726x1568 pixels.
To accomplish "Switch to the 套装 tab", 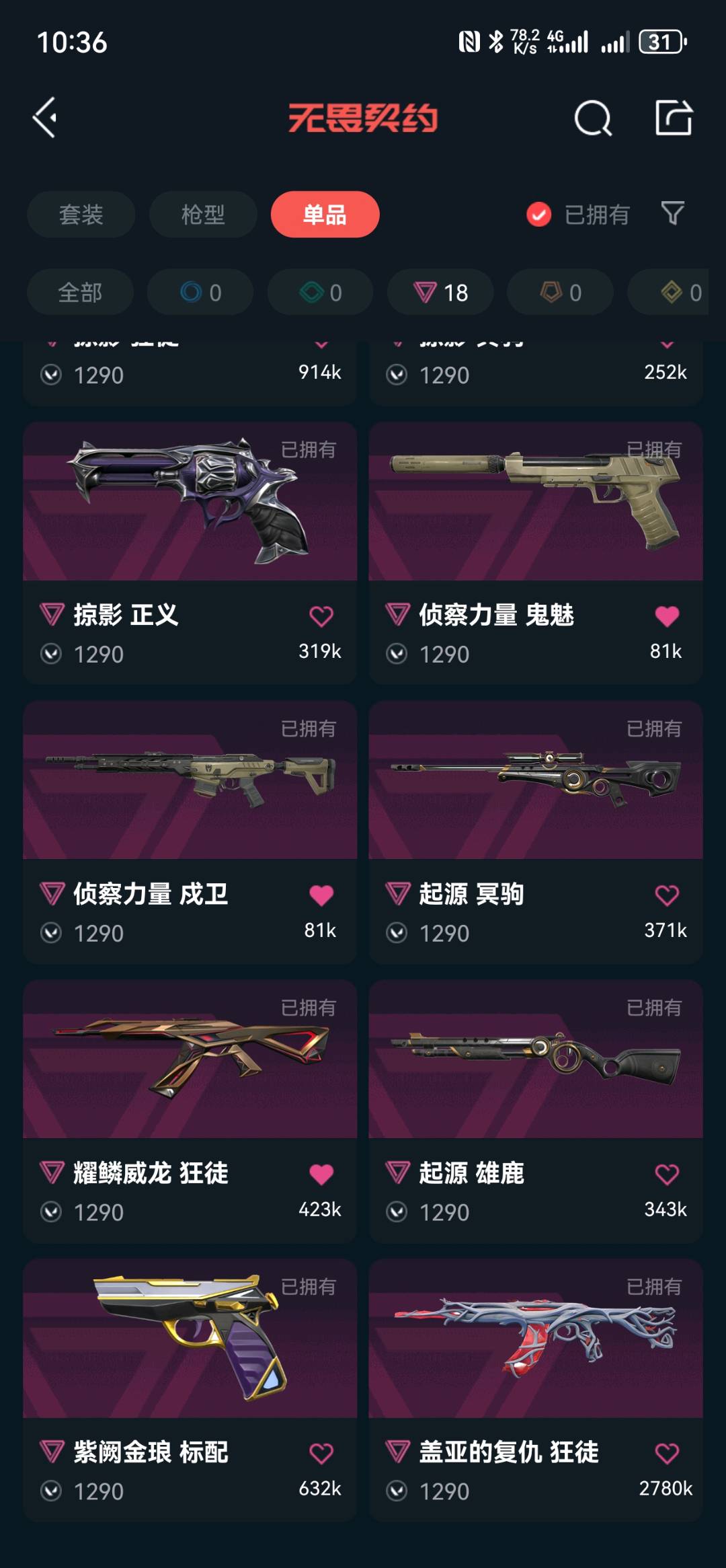I will coord(81,215).
